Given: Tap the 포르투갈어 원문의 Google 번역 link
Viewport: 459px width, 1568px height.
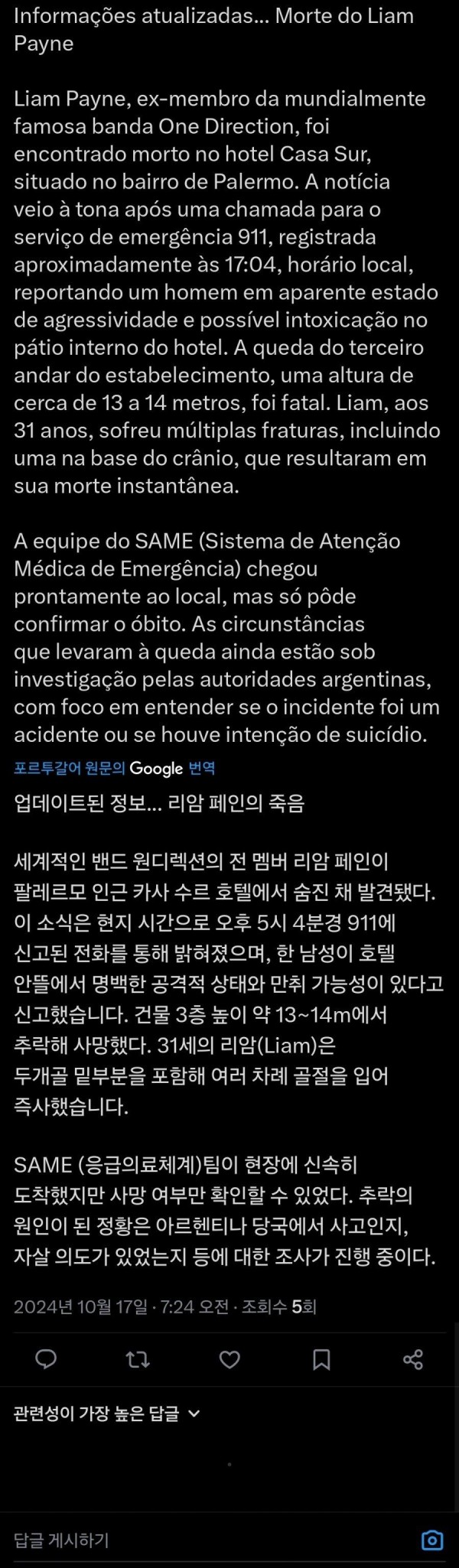Looking at the screenshot, I should tap(115, 768).
